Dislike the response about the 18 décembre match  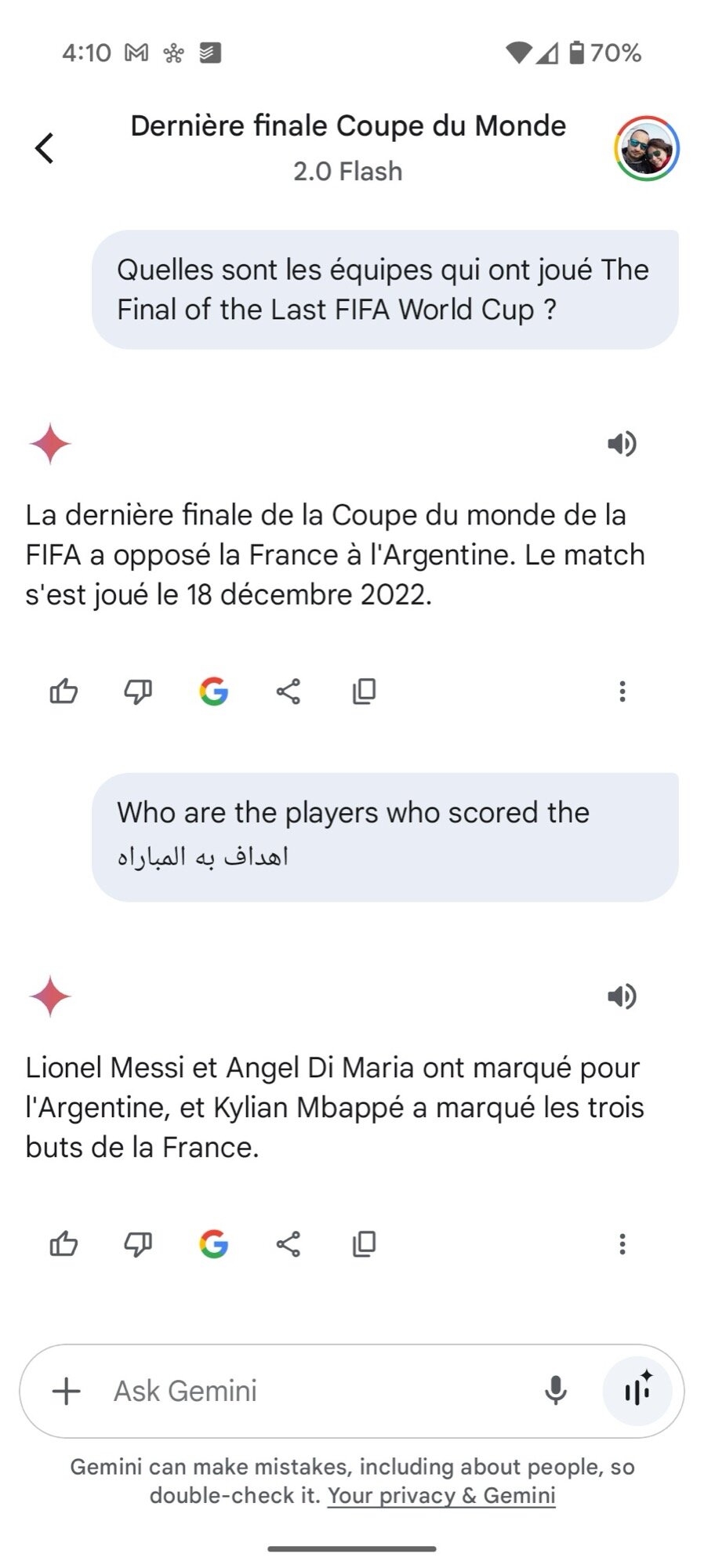138,691
